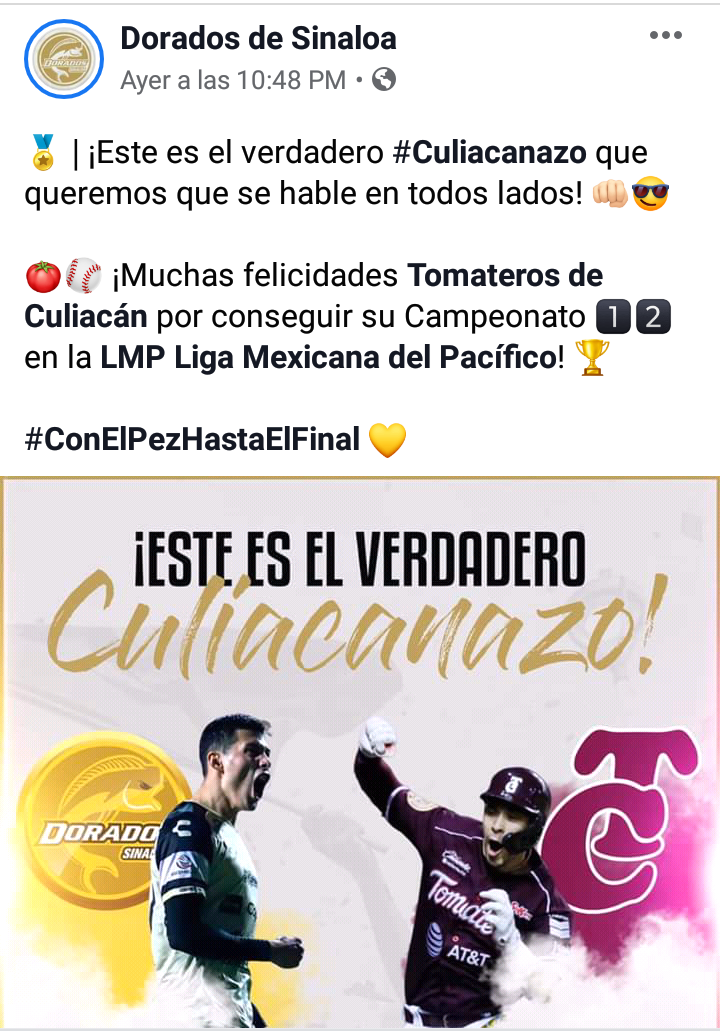Viewport: 720px width, 1036px height.
Task: Open the #Culiacanazo hashtag
Action: (x=488, y=153)
